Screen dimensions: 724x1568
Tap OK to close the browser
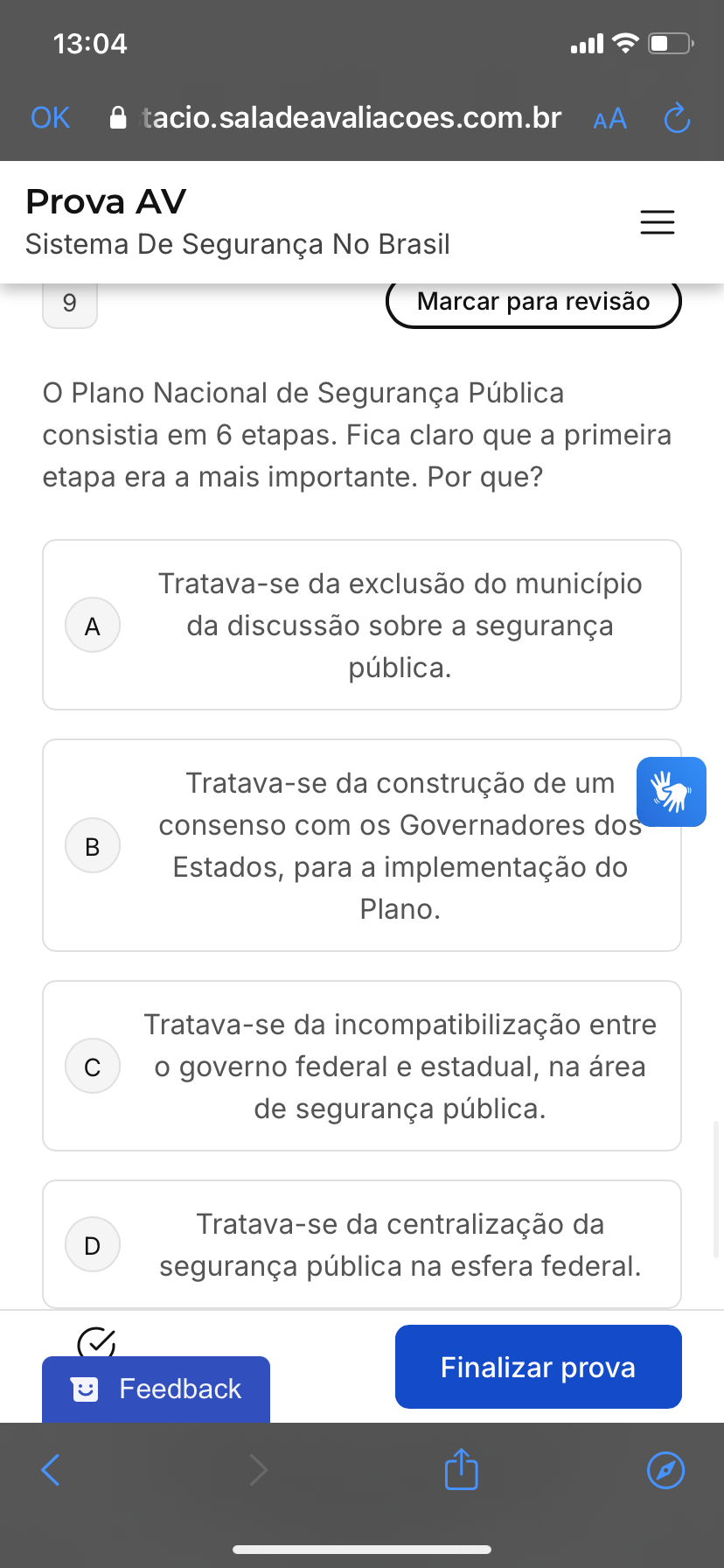50,118
